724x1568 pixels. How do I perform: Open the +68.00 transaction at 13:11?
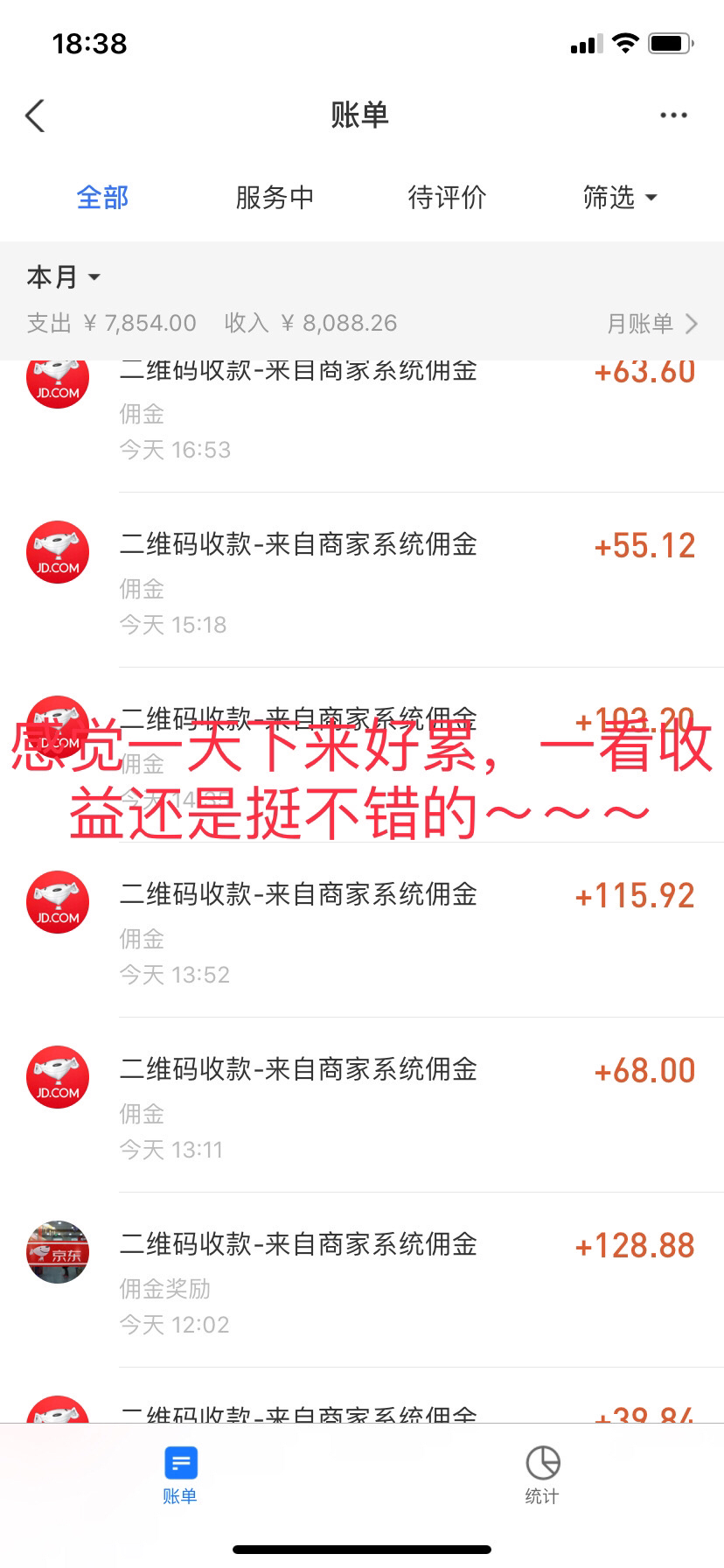point(362,1104)
